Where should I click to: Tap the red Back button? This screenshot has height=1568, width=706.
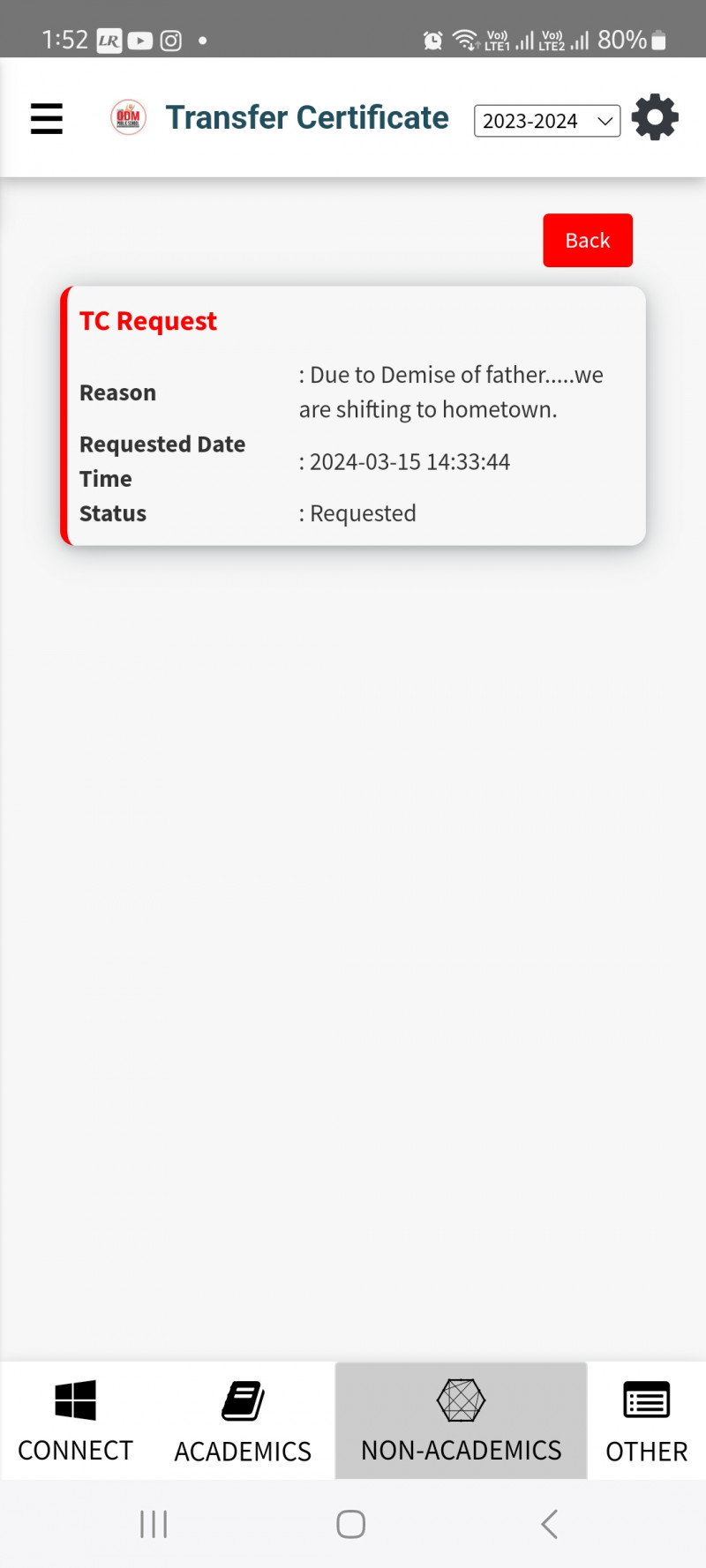587,240
